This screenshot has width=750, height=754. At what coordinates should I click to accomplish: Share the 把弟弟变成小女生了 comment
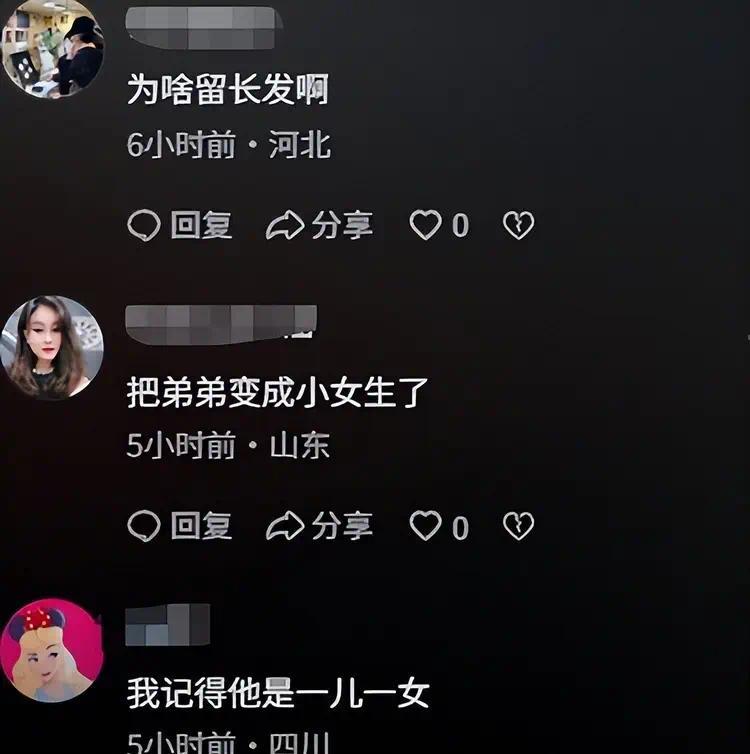tap(320, 526)
